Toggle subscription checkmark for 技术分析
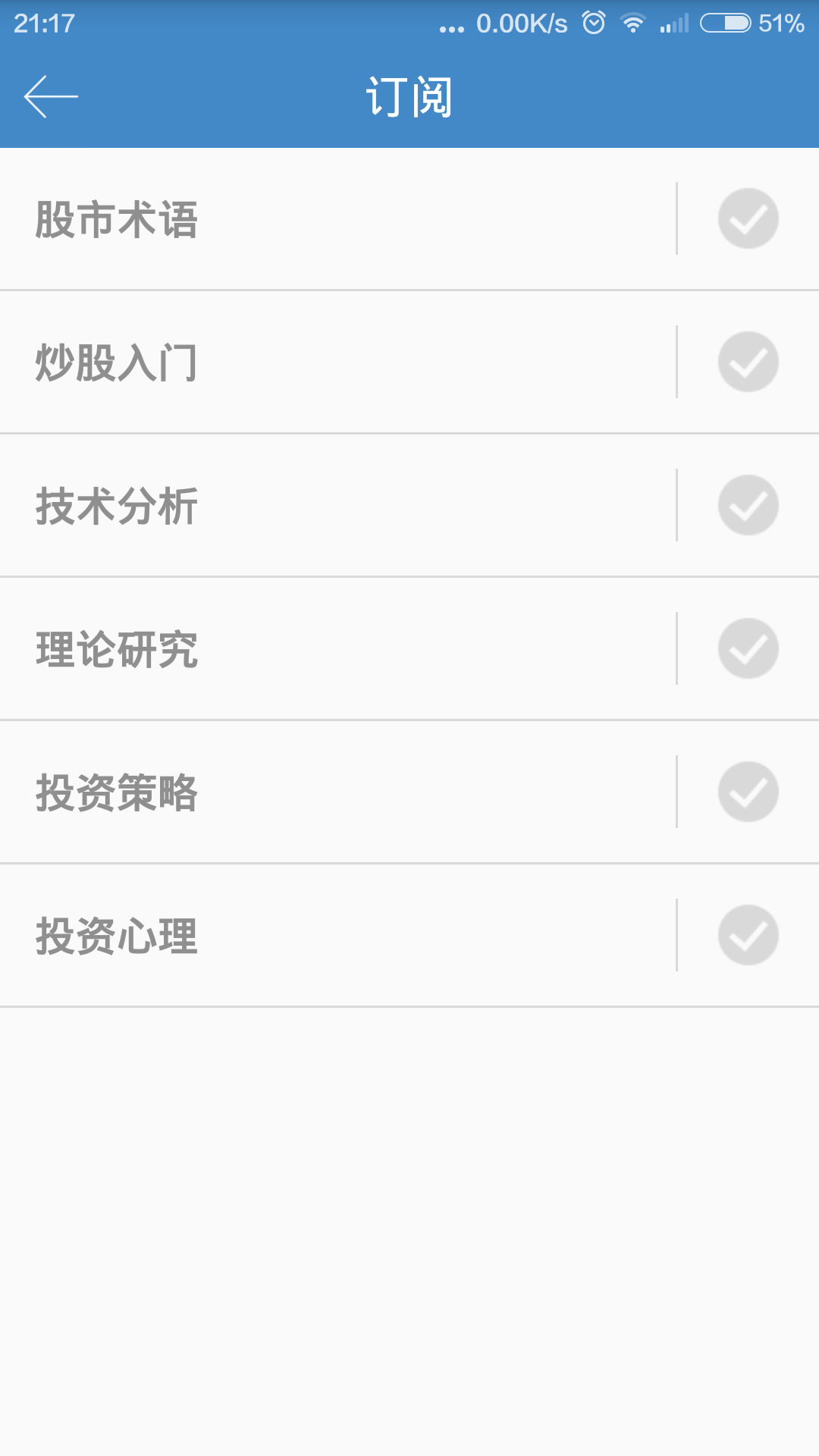 (748, 505)
